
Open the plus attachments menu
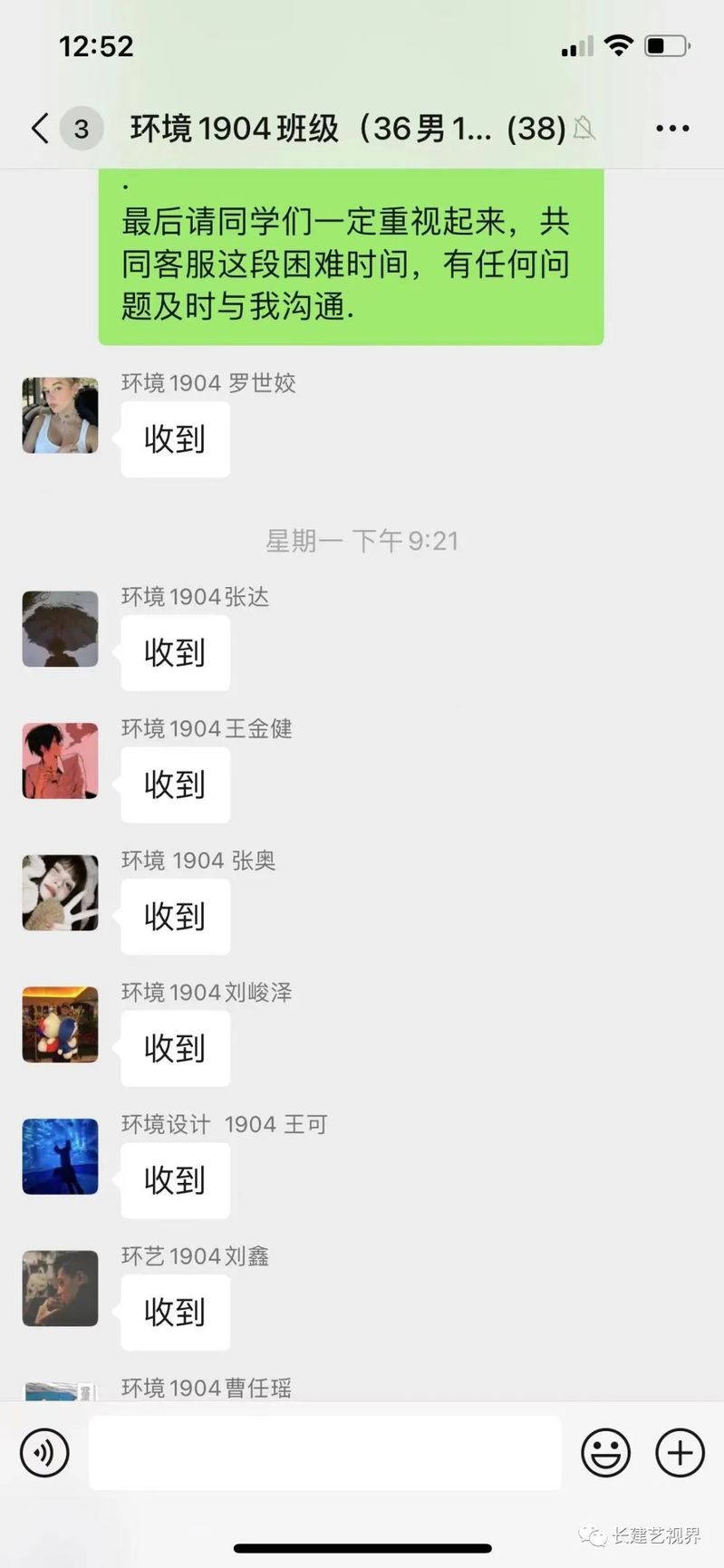(x=680, y=1453)
